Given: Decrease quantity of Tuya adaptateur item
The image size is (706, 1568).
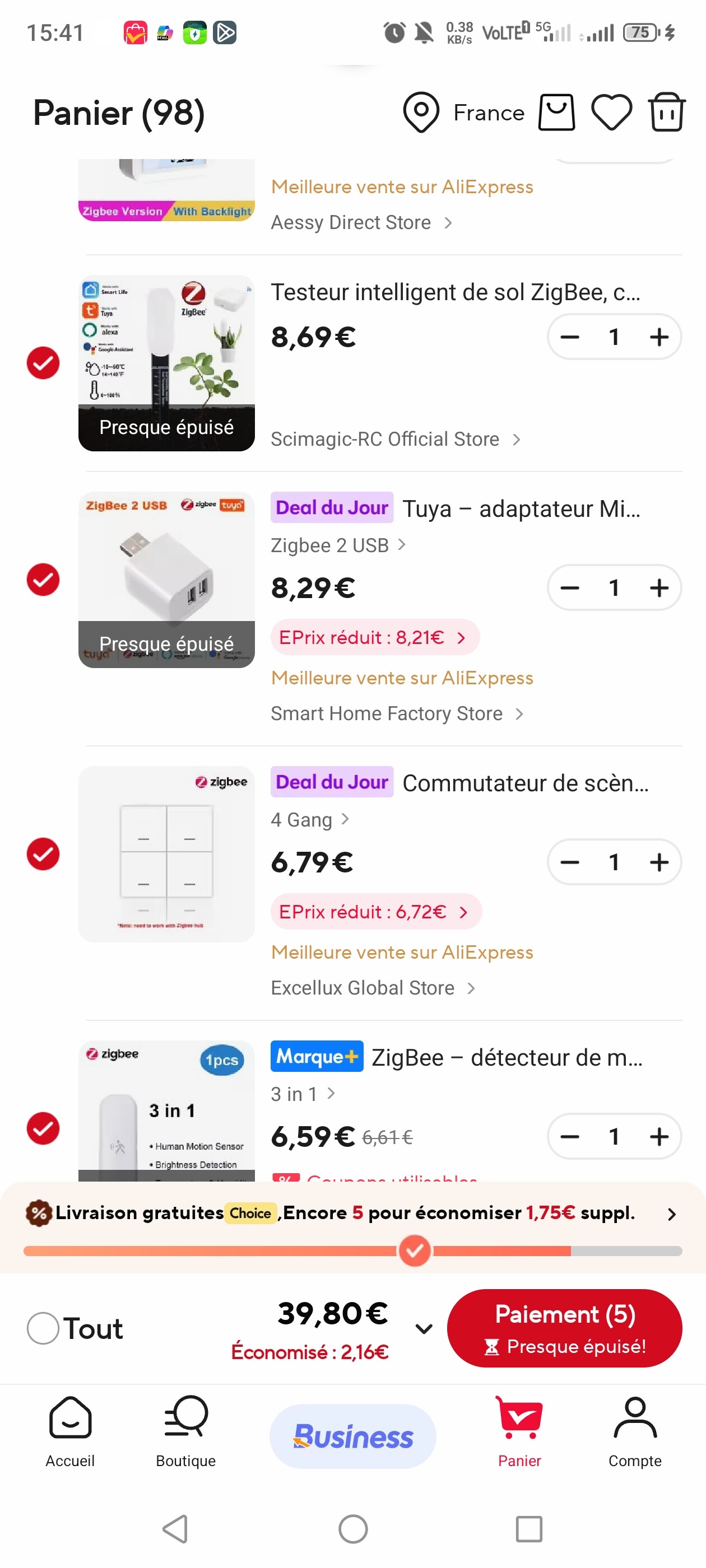Looking at the screenshot, I should (569, 588).
